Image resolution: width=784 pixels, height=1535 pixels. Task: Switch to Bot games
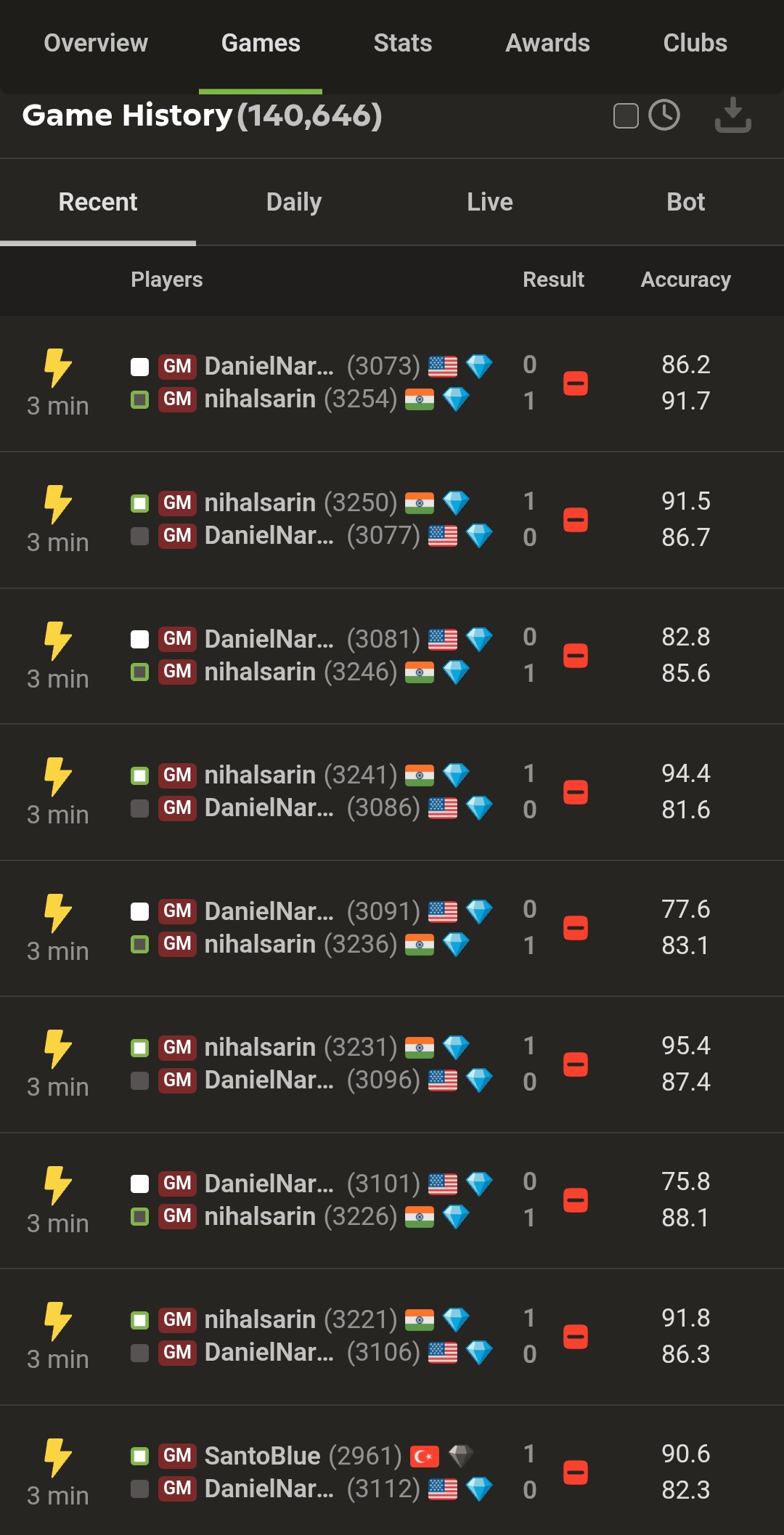click(685, 202)
